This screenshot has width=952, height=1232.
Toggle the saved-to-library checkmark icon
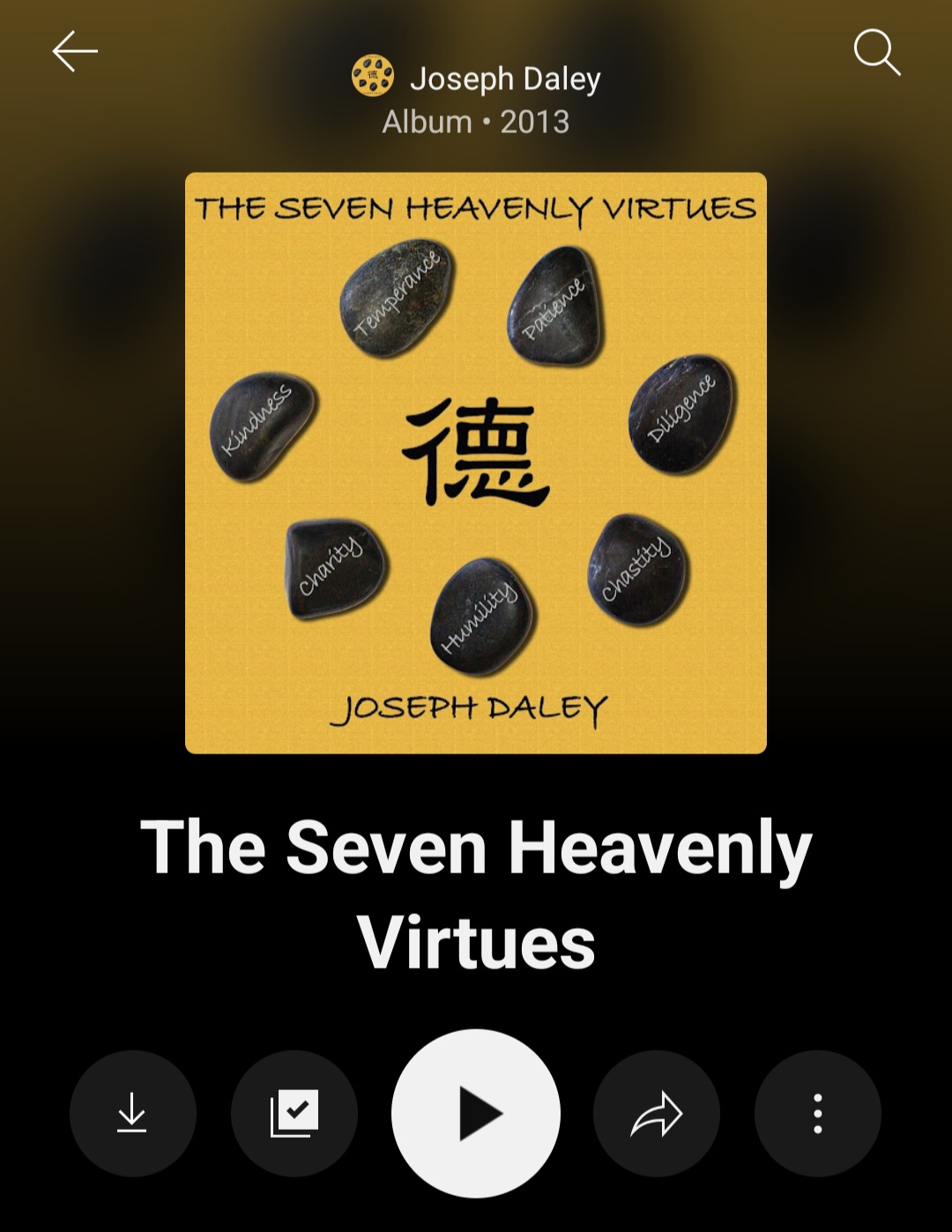click(294, 1113)
